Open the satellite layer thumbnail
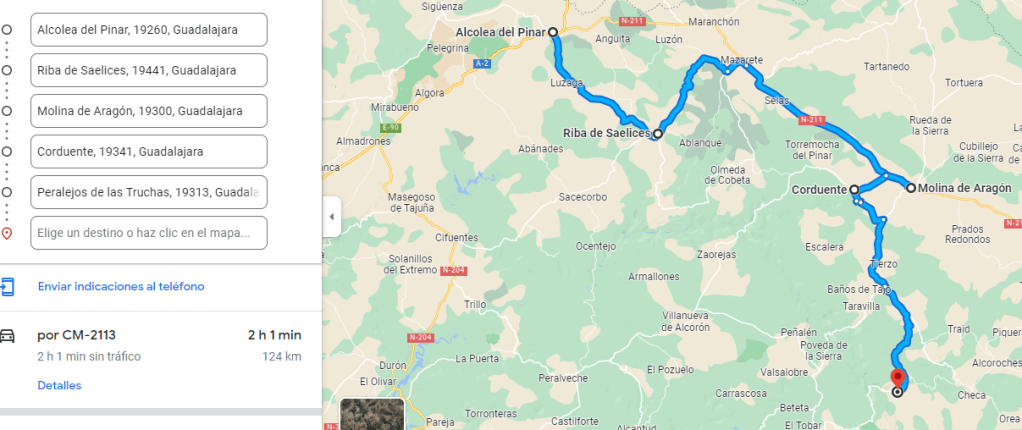1022x430 pixels. coord(372,415)
